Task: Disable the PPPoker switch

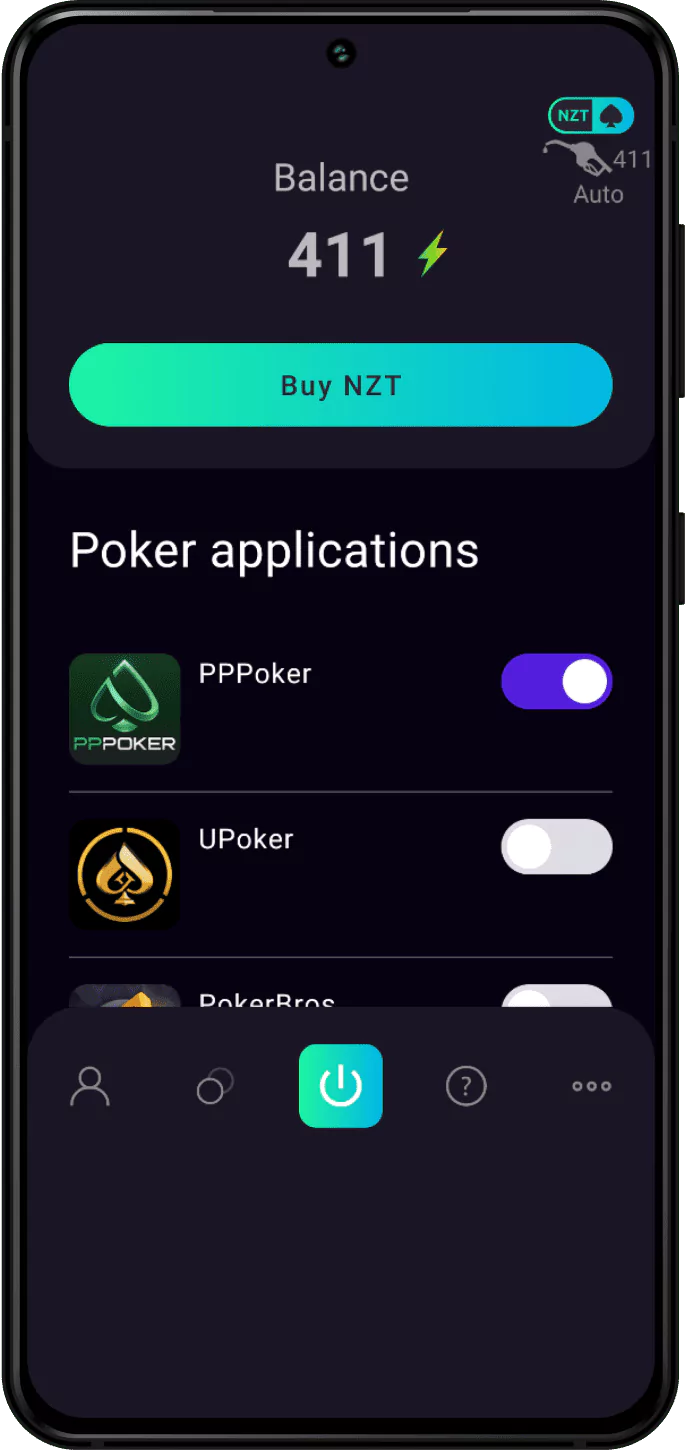Action: click(x=556, y=682)
